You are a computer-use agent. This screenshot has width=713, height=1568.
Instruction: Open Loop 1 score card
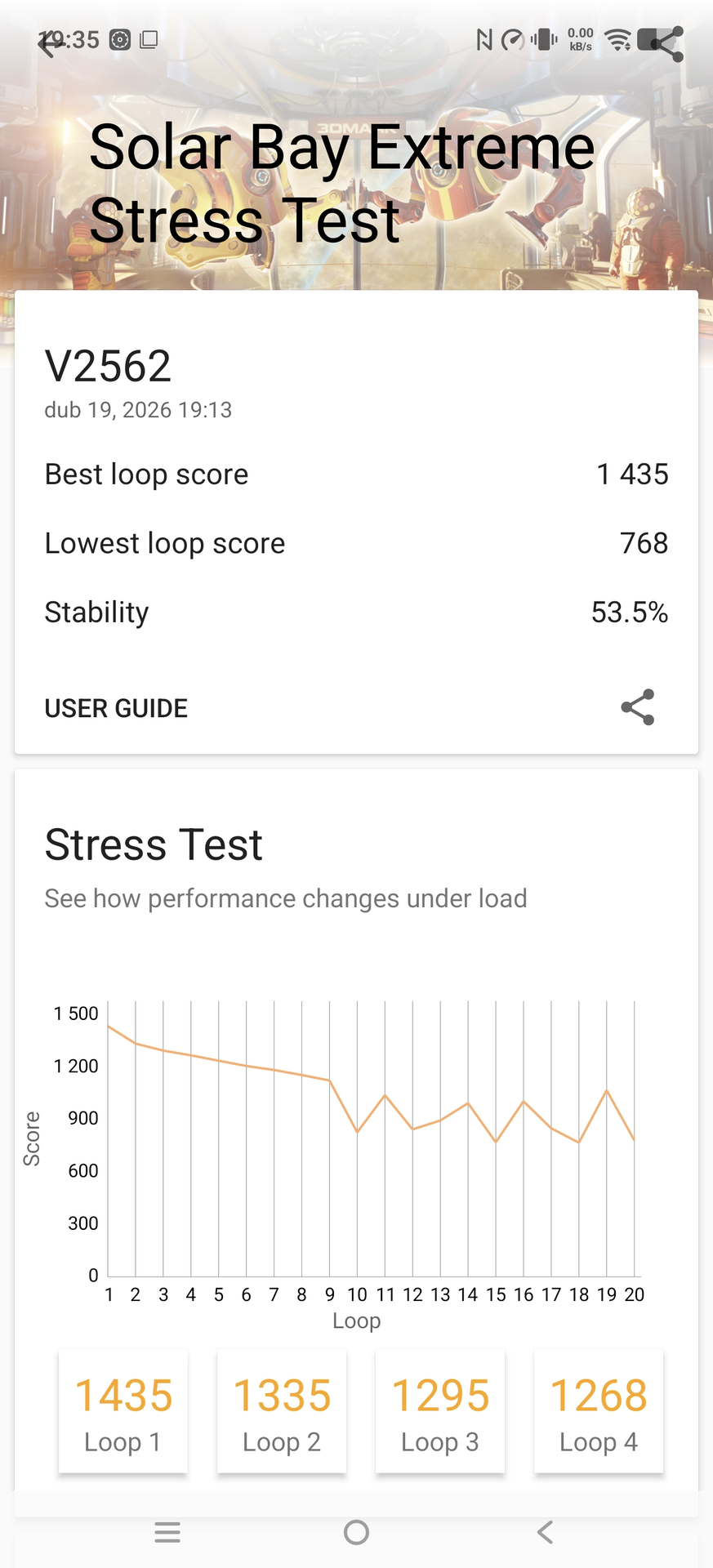123,1411
